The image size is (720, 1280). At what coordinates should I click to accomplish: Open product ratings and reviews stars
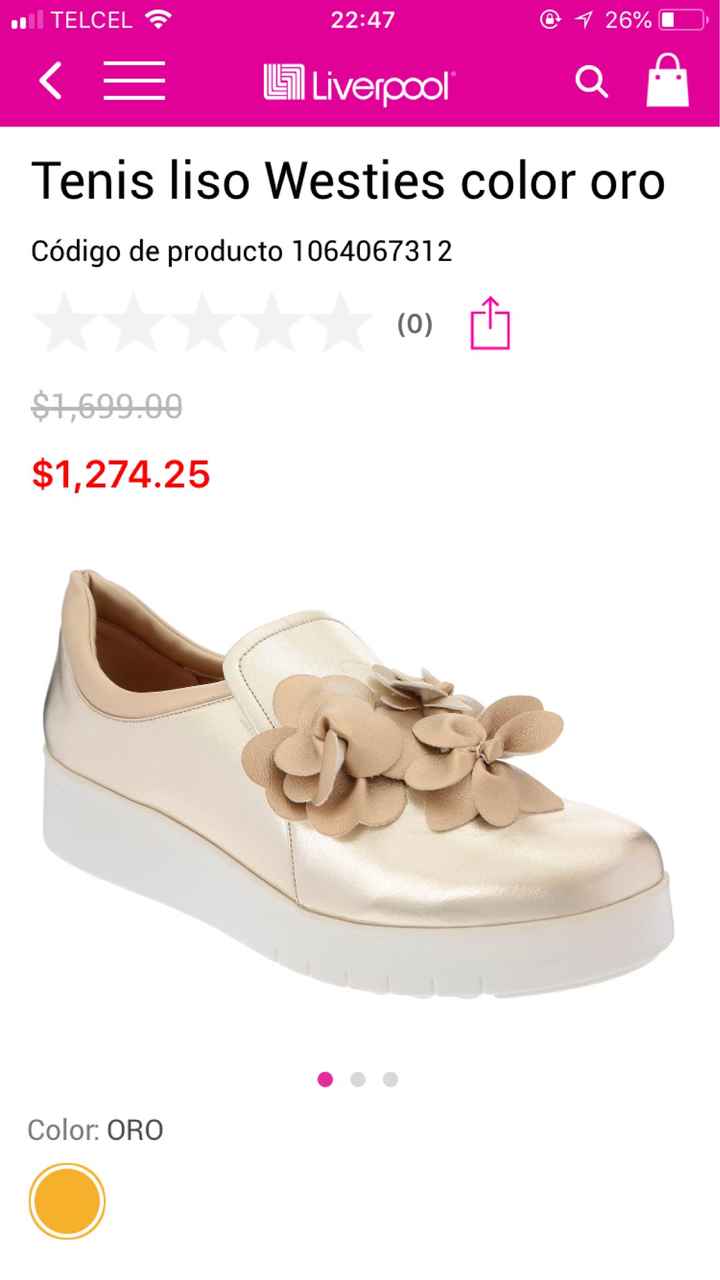202,323
